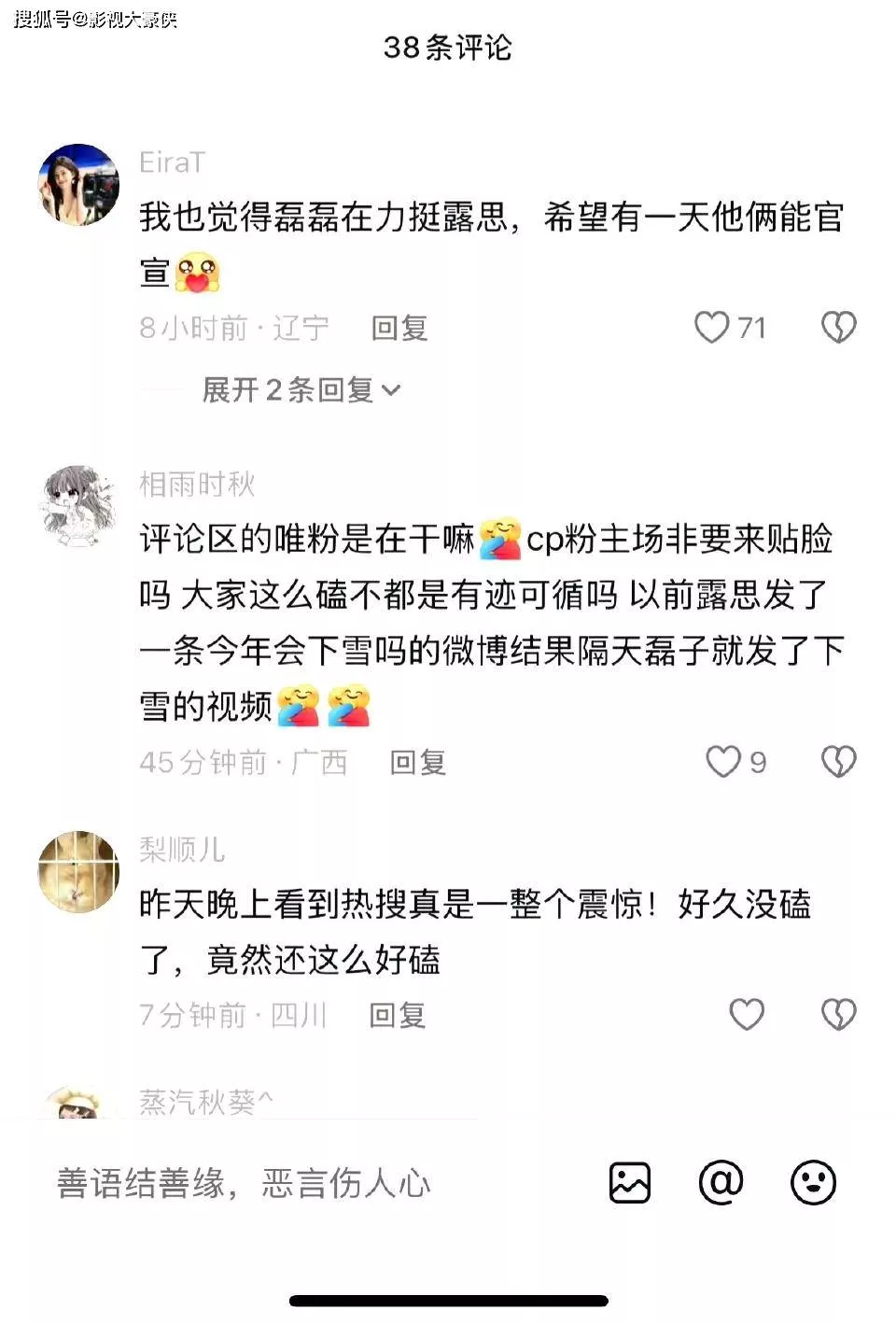The image size is (896, 1324).
Task: Open EiraT's profile avatar
Action: point(78,185)
